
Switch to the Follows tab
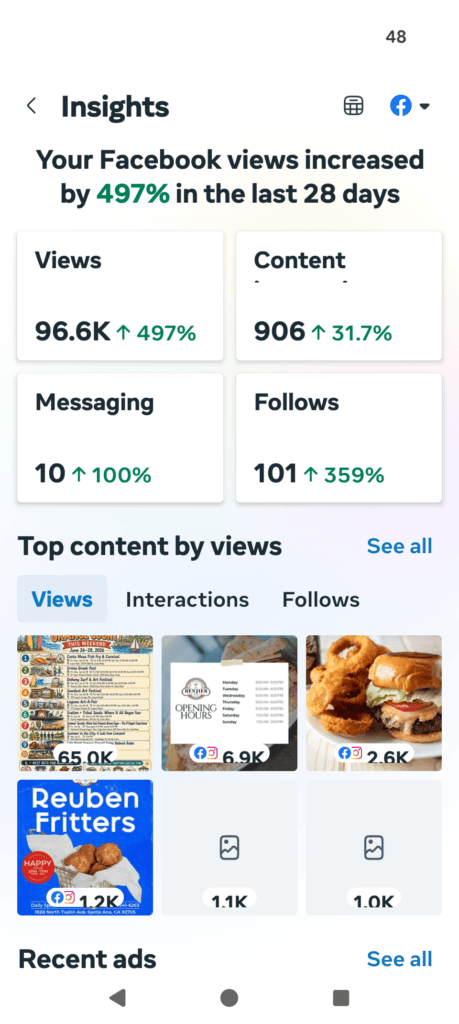(321, 599)
